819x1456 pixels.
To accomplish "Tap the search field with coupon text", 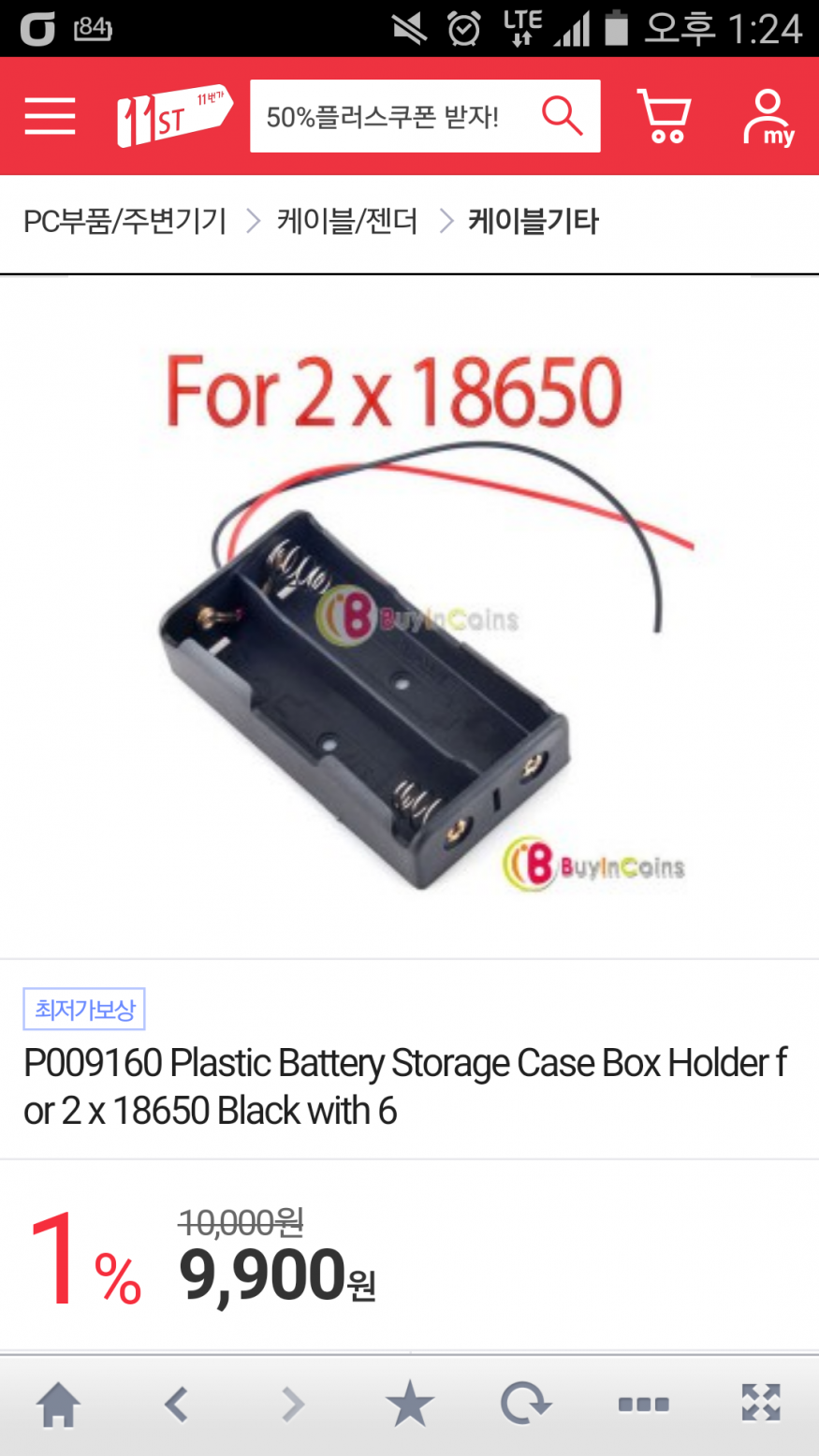I will point(384,117).
